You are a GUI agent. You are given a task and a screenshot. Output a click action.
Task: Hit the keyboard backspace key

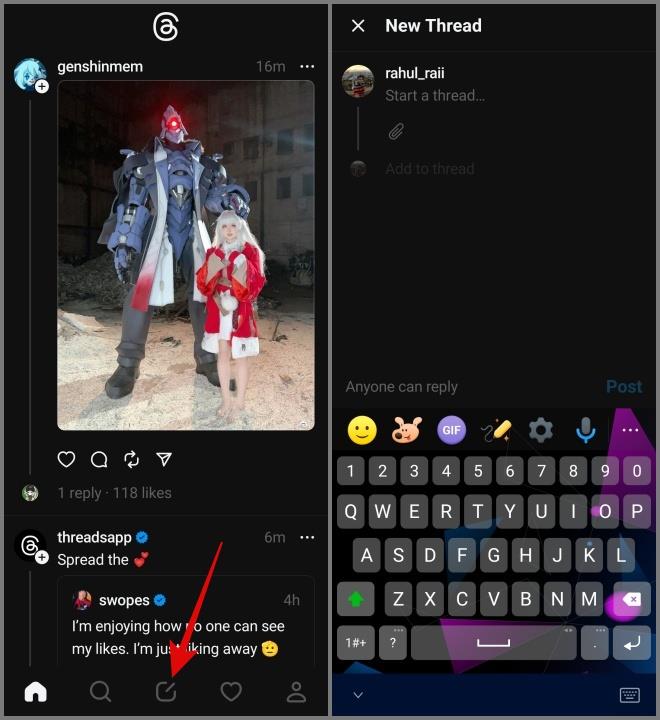point(630,599)
